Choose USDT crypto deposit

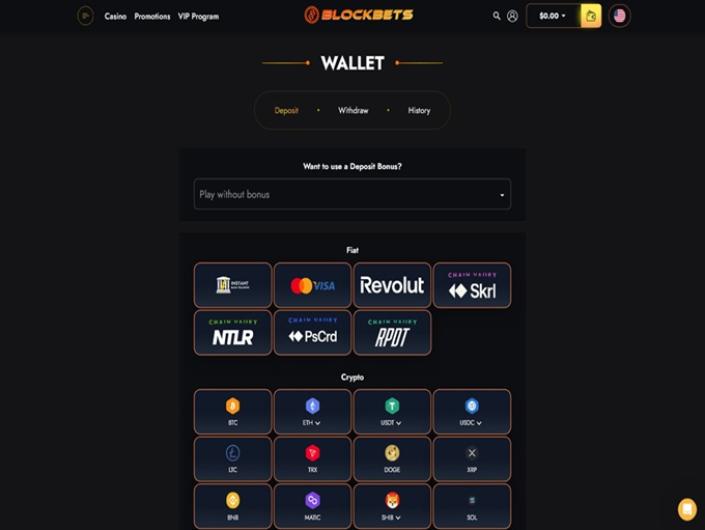coord(392,411)
